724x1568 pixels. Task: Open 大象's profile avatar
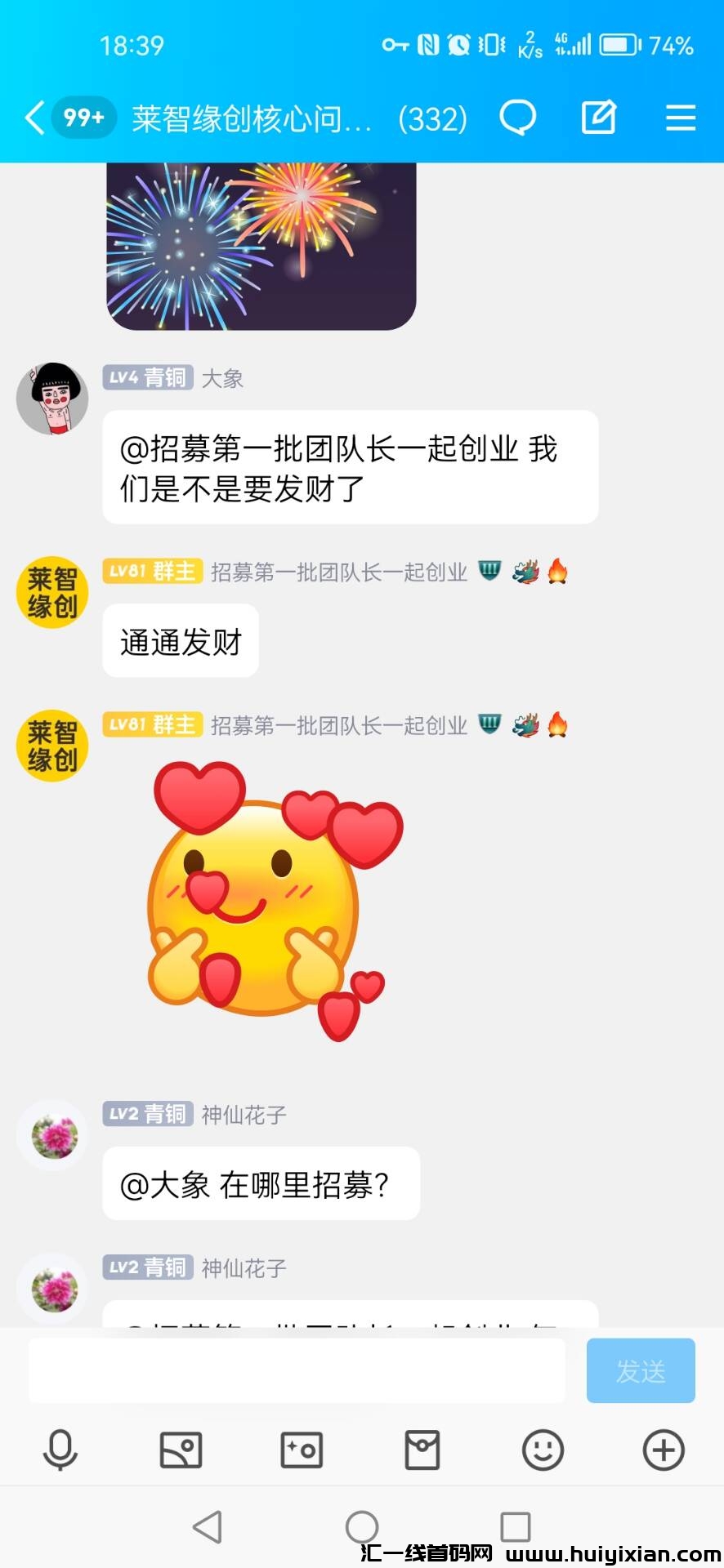[x=52, y=399]
